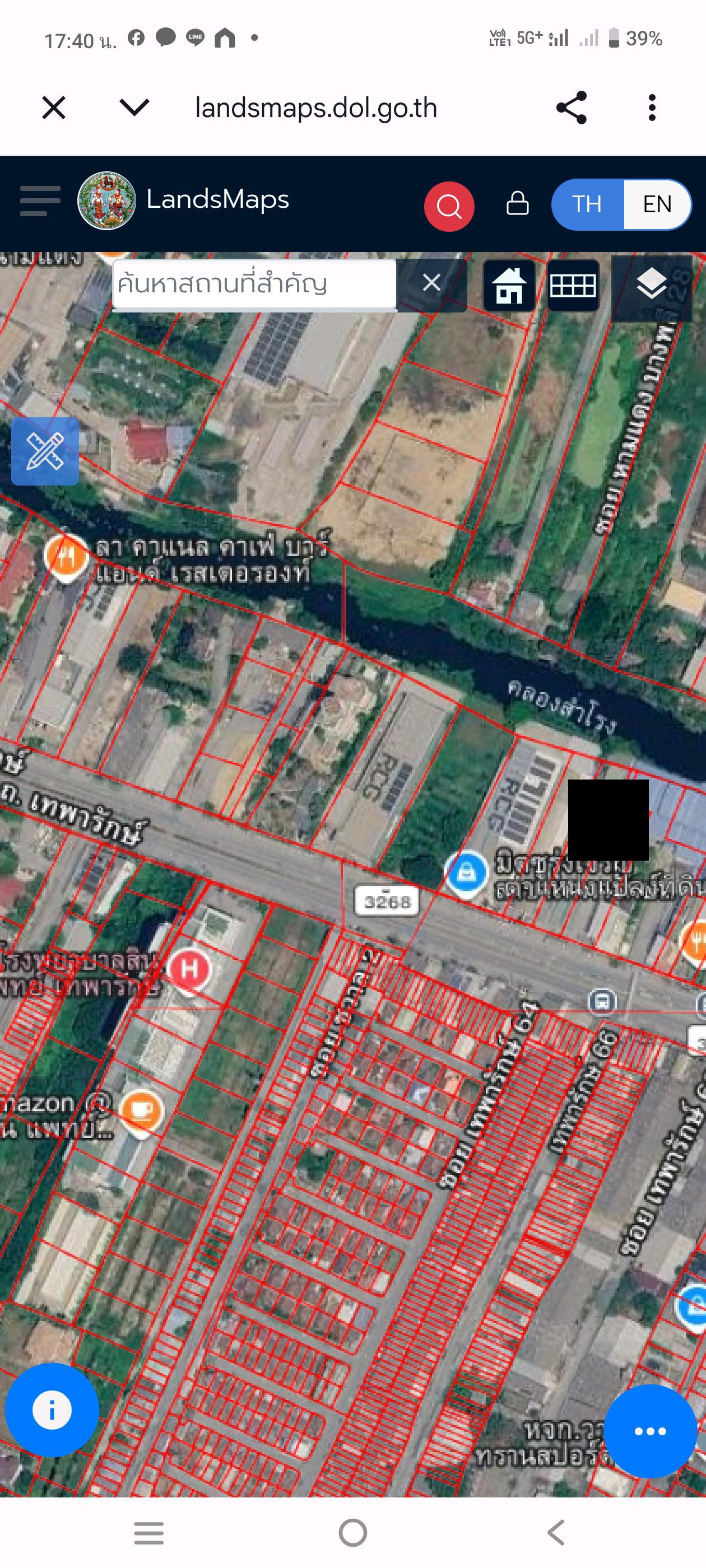The width and height of the screenshot is (706, 1568).
Task: Tap the blue lock parcel marker
Action: click(x=467, y=874)
